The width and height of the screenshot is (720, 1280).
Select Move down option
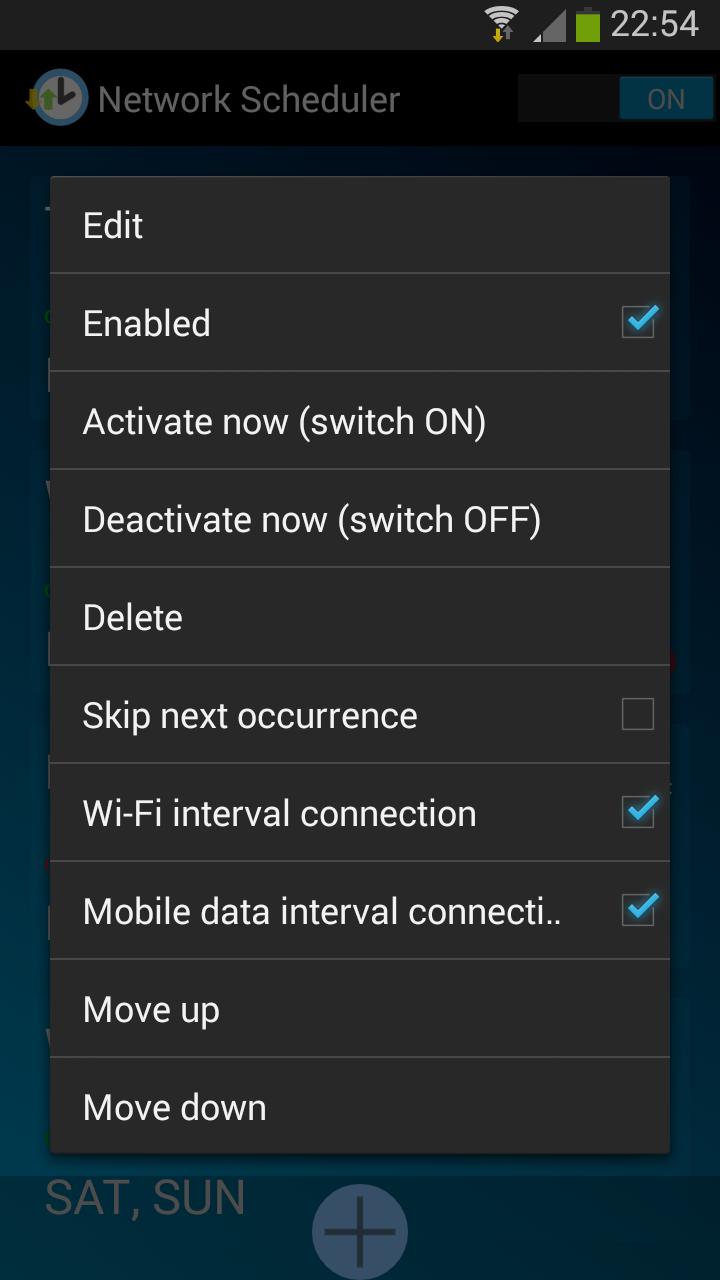(x=360, y=1108)
